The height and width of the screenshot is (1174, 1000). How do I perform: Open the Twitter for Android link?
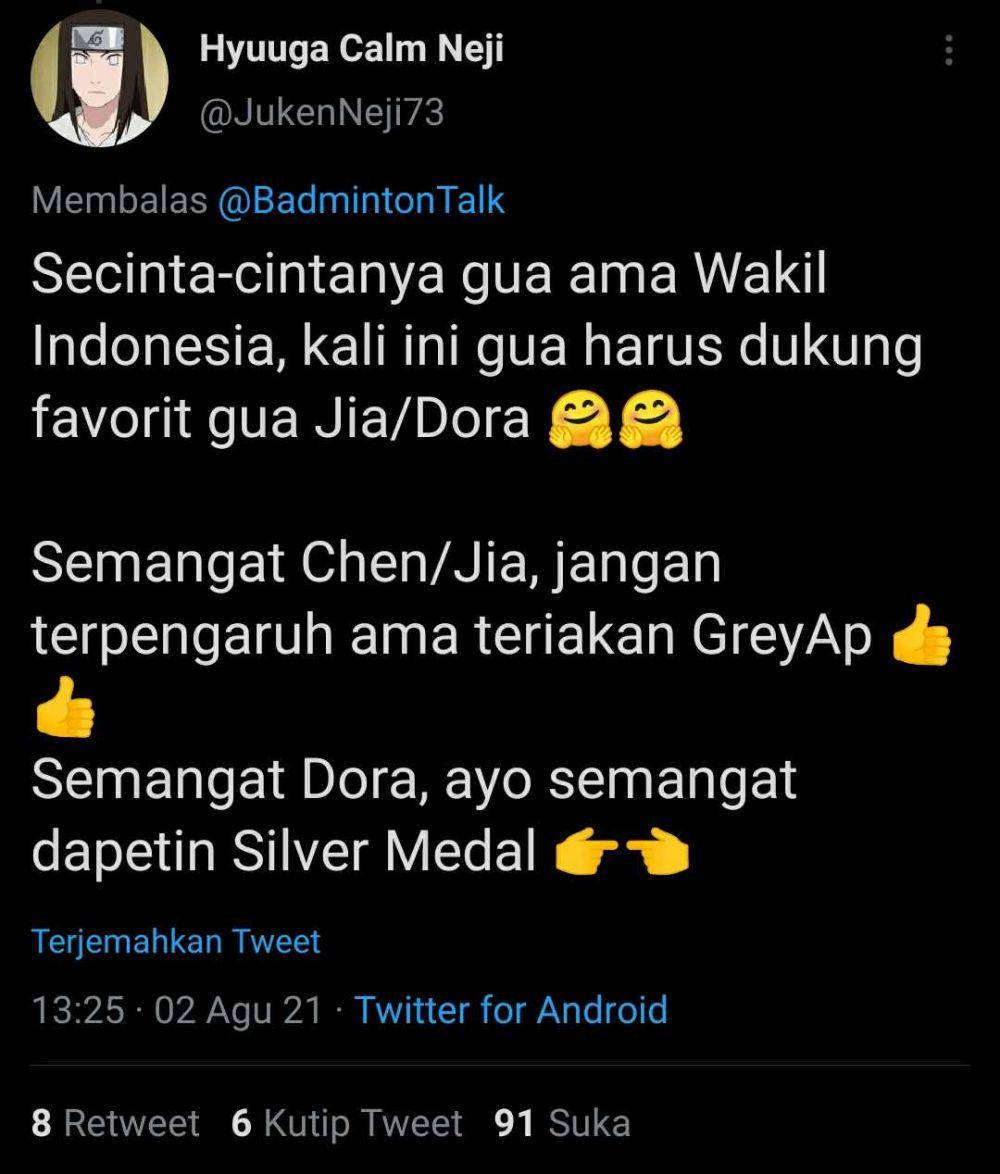tap(511, 1009)
